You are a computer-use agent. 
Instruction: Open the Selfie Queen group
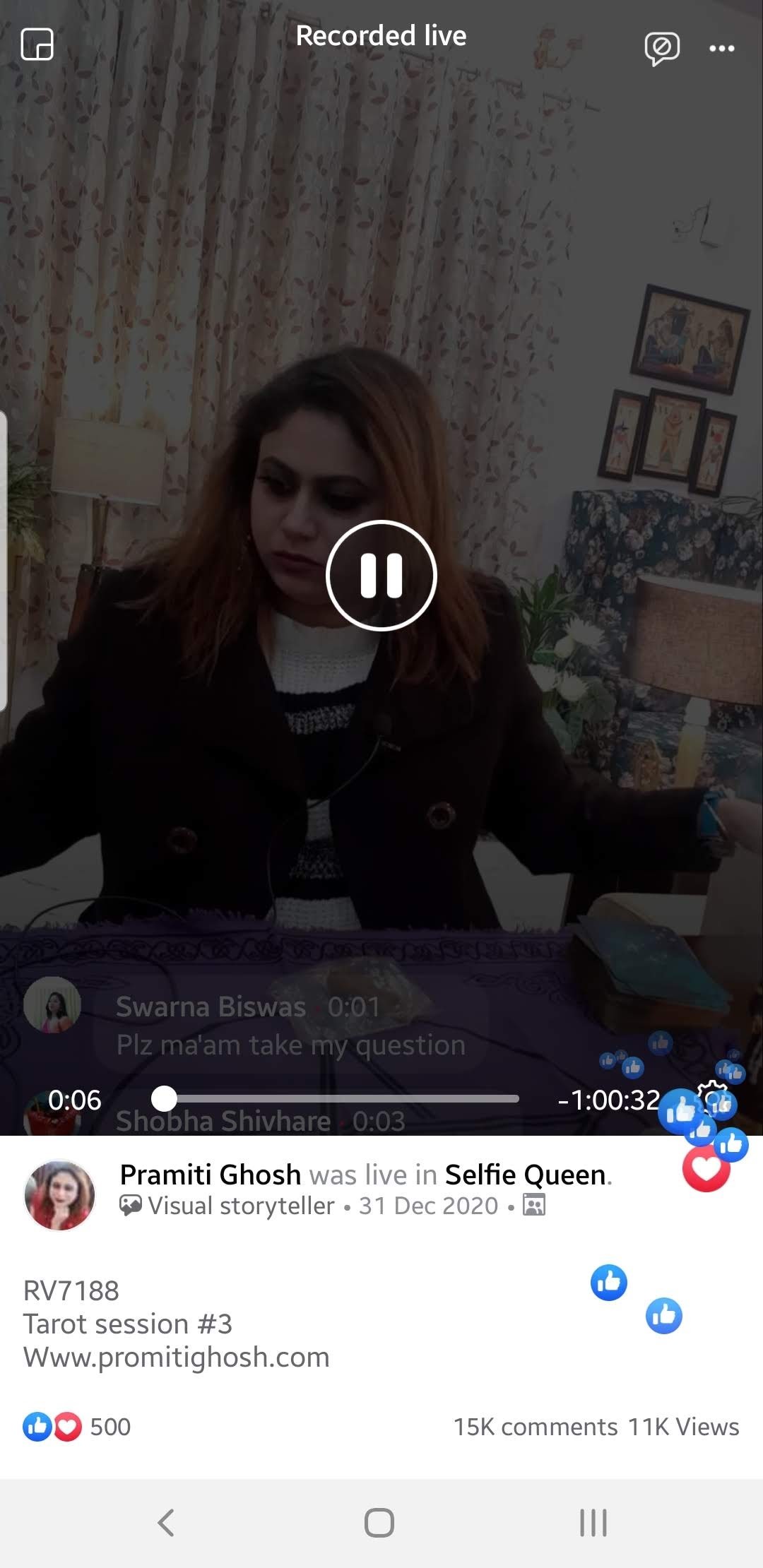[526, 1175]
